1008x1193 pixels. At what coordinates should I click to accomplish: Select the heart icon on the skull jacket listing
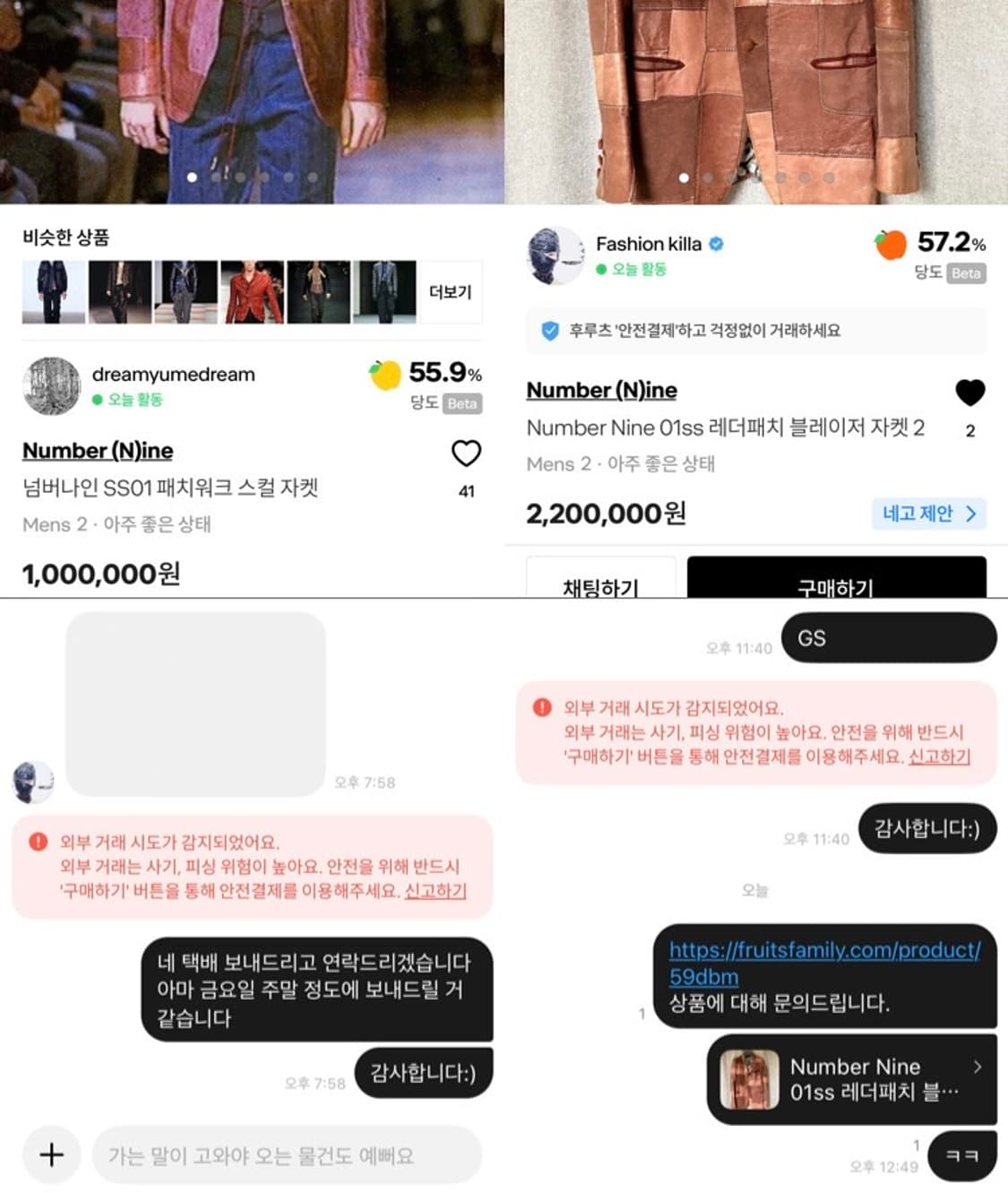pos(465,455)
